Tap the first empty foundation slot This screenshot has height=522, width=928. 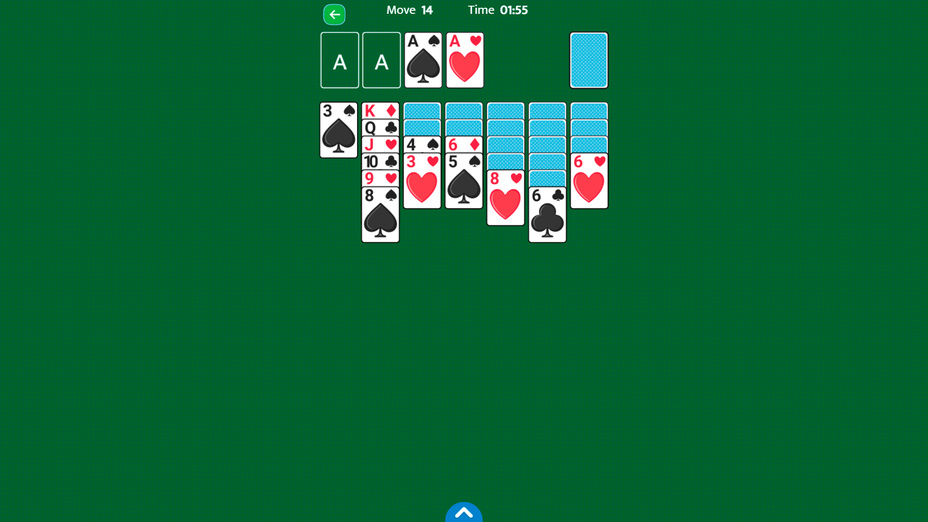(339, 60)
